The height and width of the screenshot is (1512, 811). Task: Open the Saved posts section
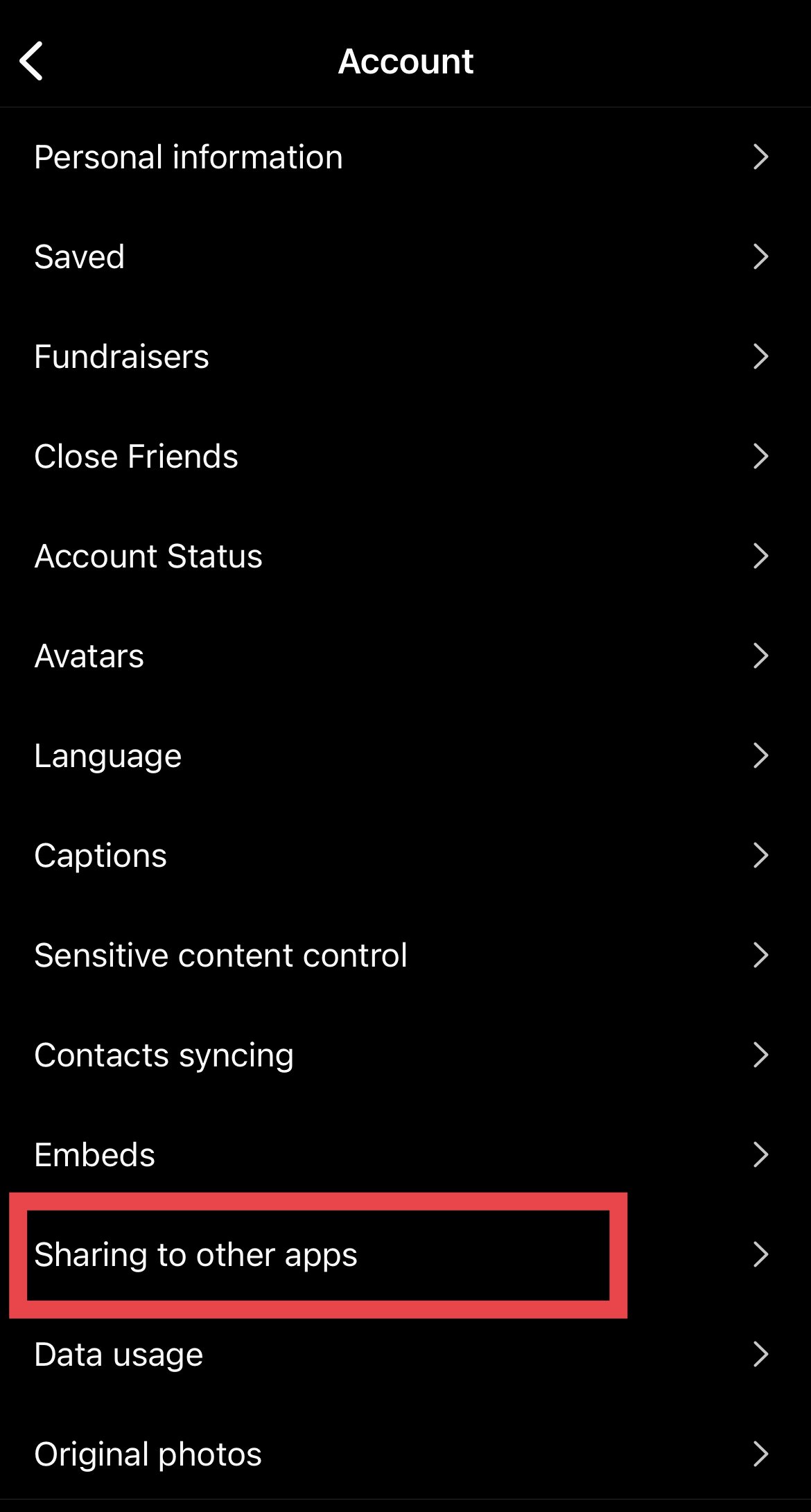tap(79, 257)
